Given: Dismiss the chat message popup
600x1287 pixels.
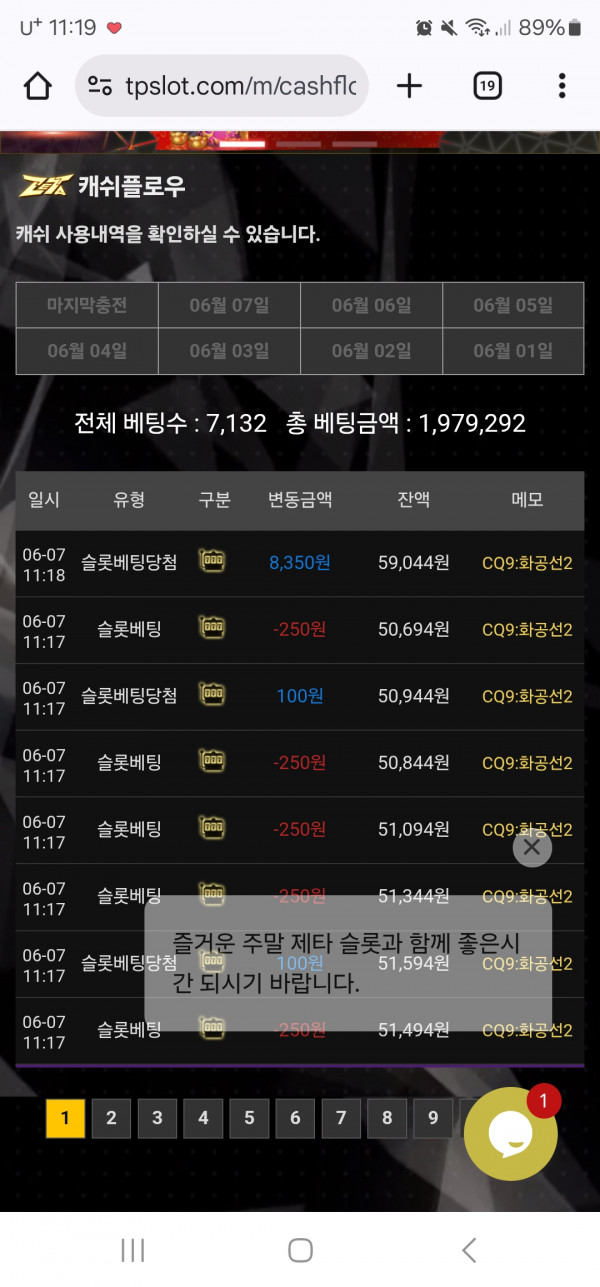Looking at the screenshot, I should [x=532, y=848].
